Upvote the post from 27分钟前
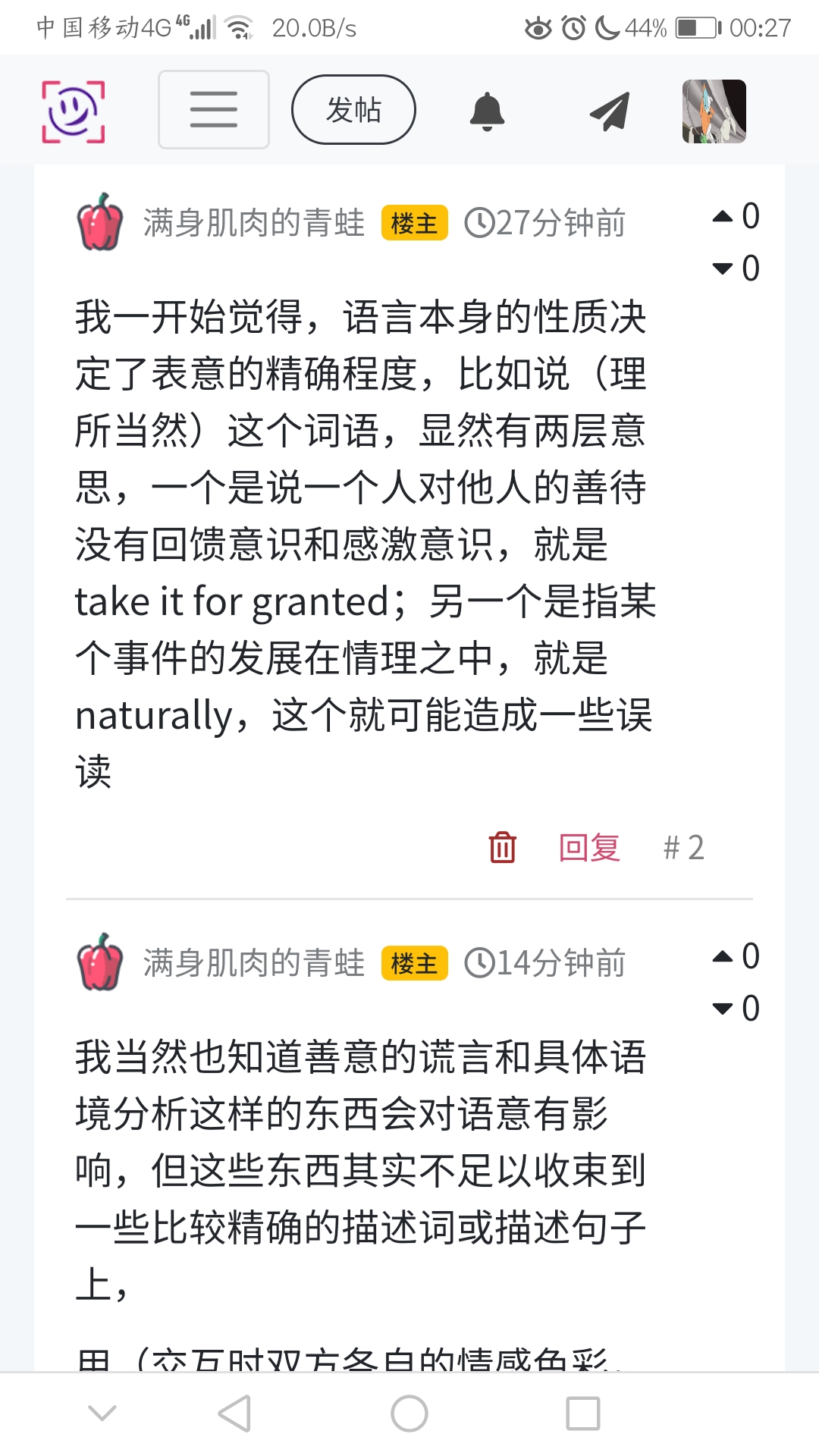819x1456 pixels. coord(723,217)
